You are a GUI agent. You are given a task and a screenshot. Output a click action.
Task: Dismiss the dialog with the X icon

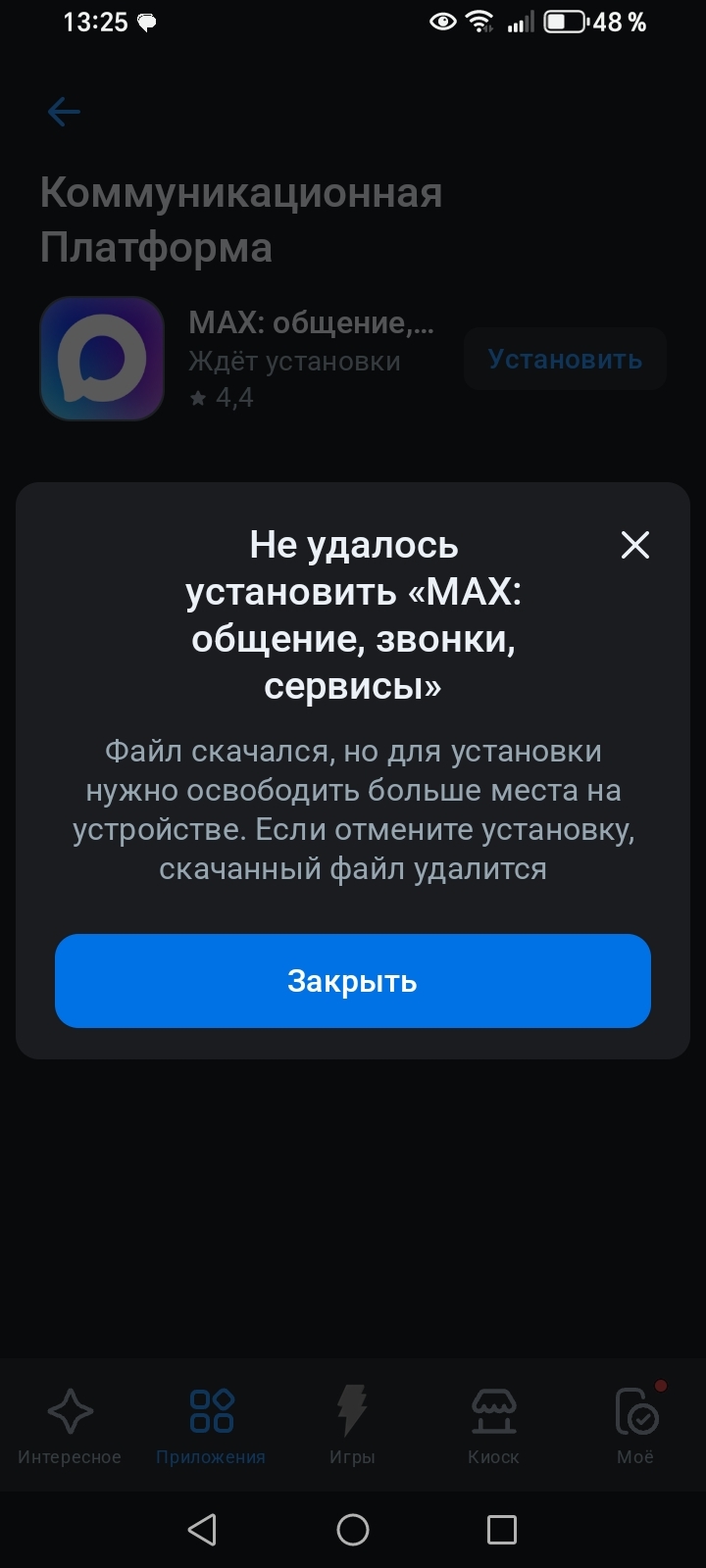coord(635,545)
